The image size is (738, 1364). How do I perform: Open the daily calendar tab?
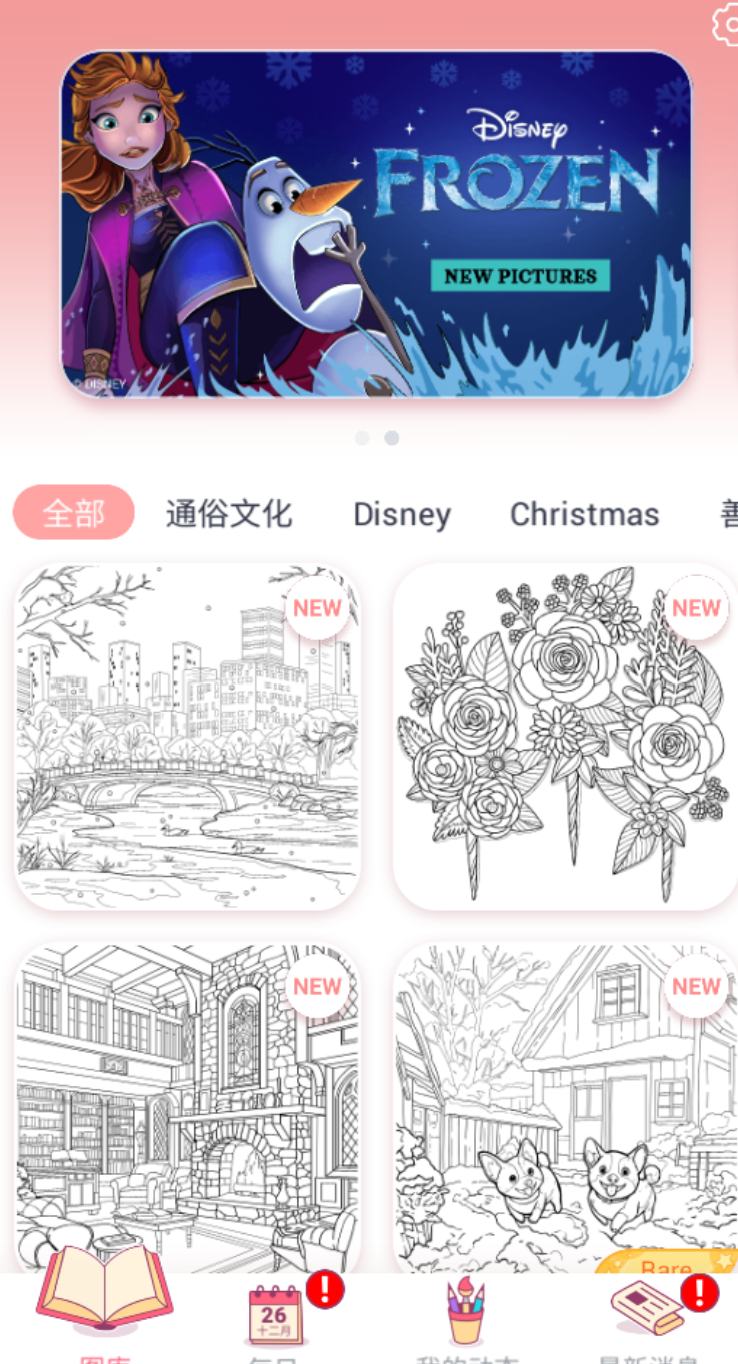[275, 1312]
